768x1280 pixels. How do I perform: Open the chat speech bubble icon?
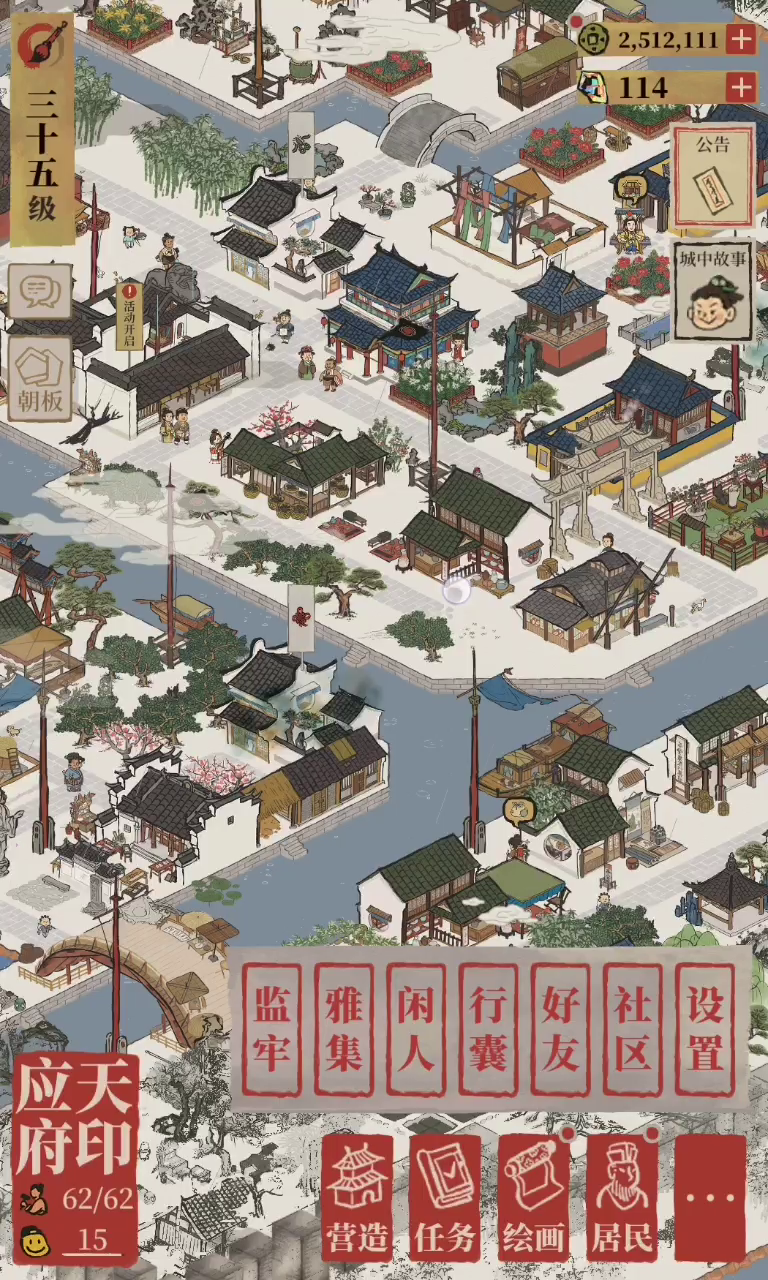(x=40, y=292)
